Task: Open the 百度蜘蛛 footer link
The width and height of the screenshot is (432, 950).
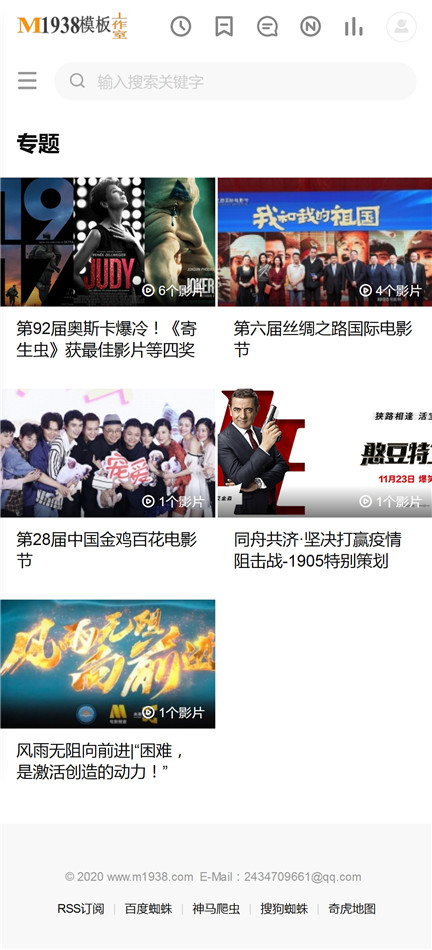Action: (148, 909)
